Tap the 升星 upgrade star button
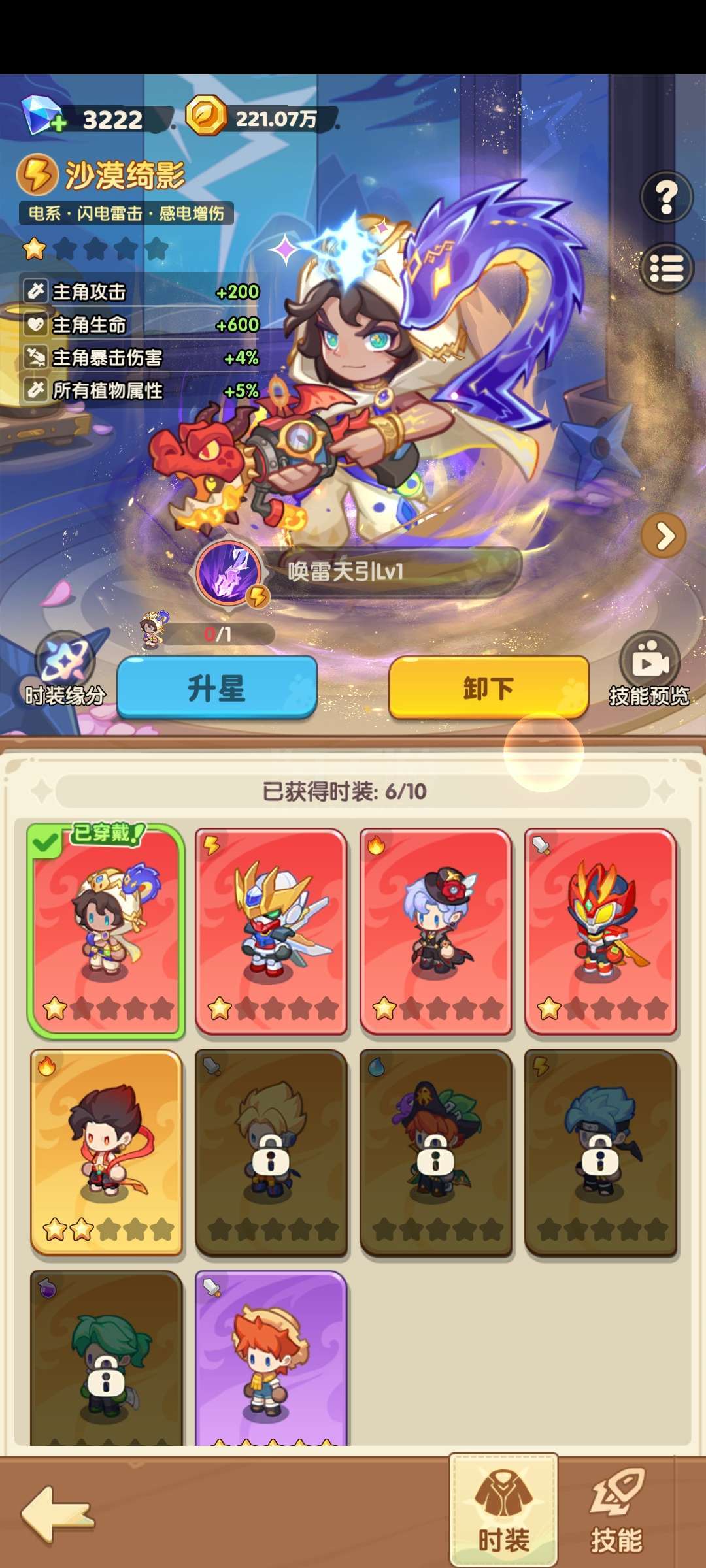706x1568 pixels. click(x=217, y=688)
